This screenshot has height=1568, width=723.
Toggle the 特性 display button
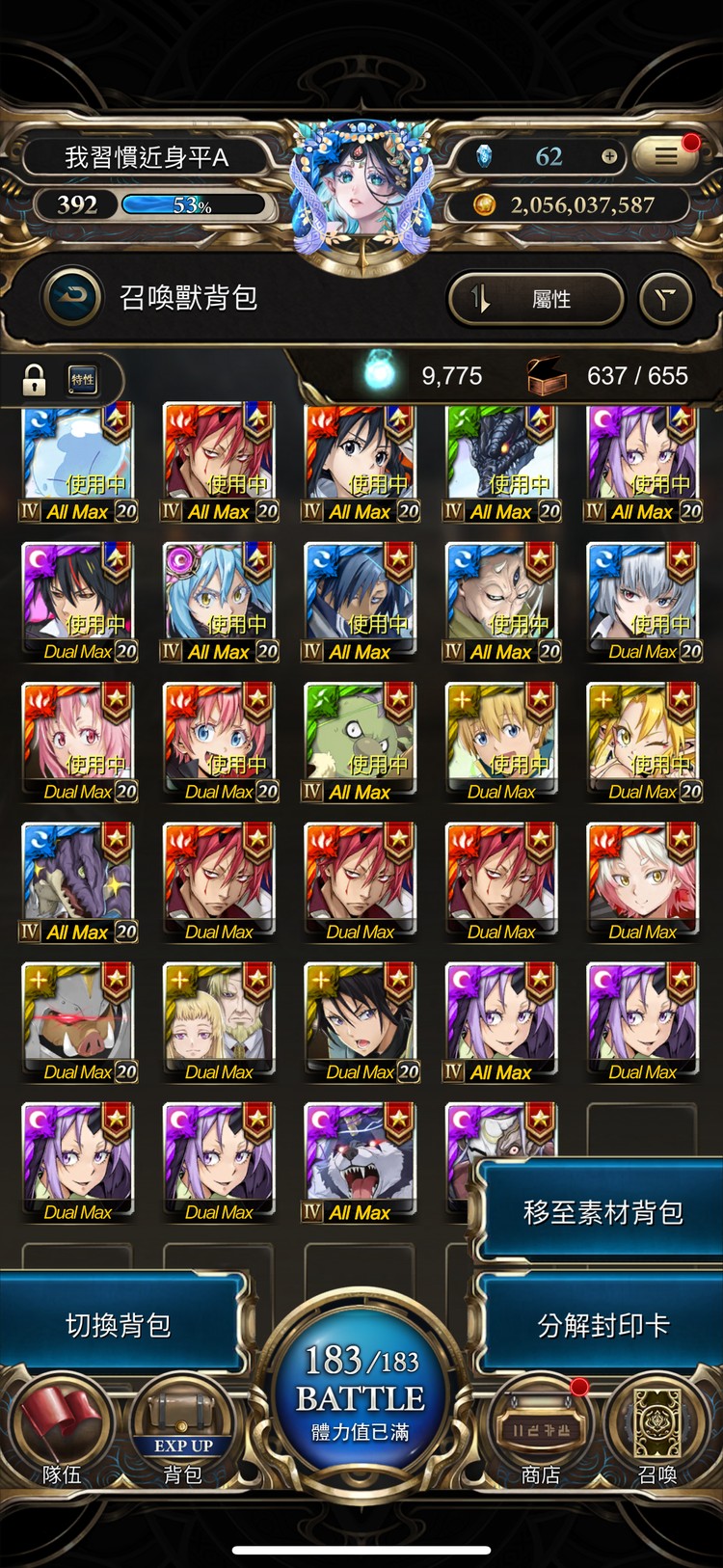pos(83,380)
